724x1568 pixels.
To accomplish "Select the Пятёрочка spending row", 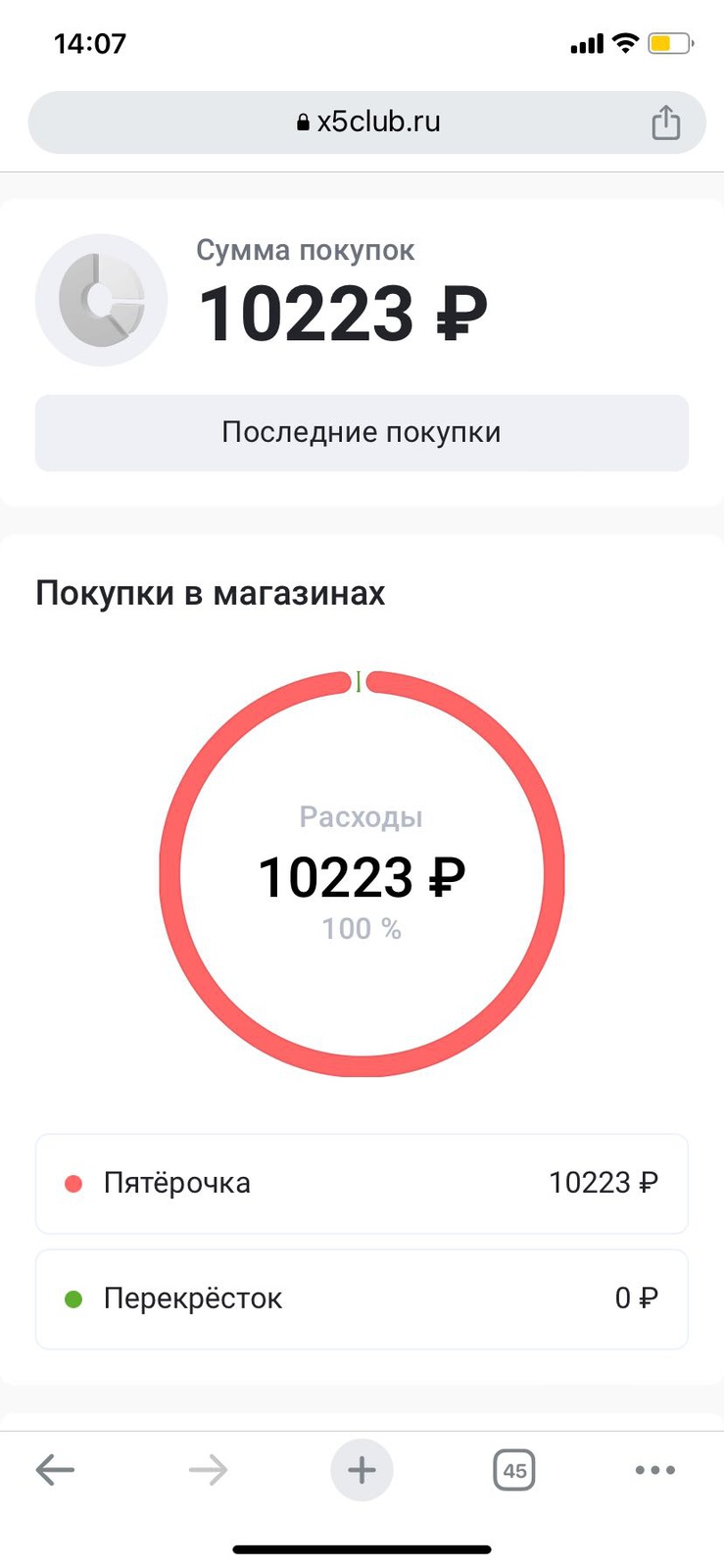I will click(x=362, y=1184).
